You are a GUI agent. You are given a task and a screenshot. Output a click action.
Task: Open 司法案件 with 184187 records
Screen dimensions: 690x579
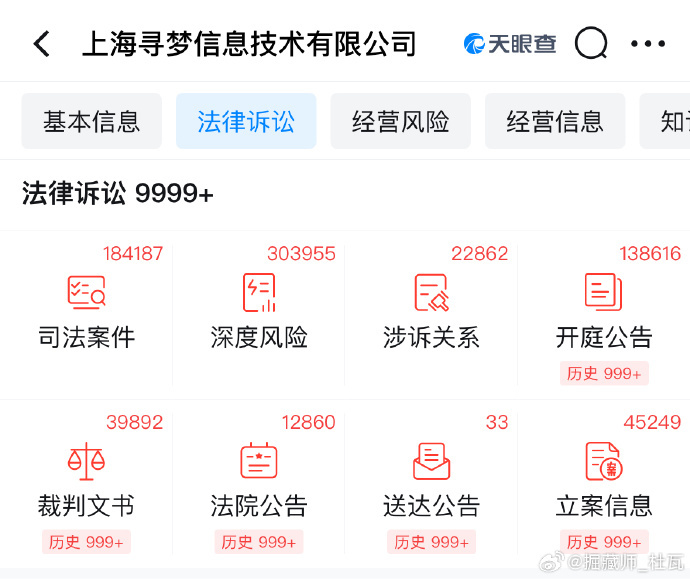tap(86, 310)
